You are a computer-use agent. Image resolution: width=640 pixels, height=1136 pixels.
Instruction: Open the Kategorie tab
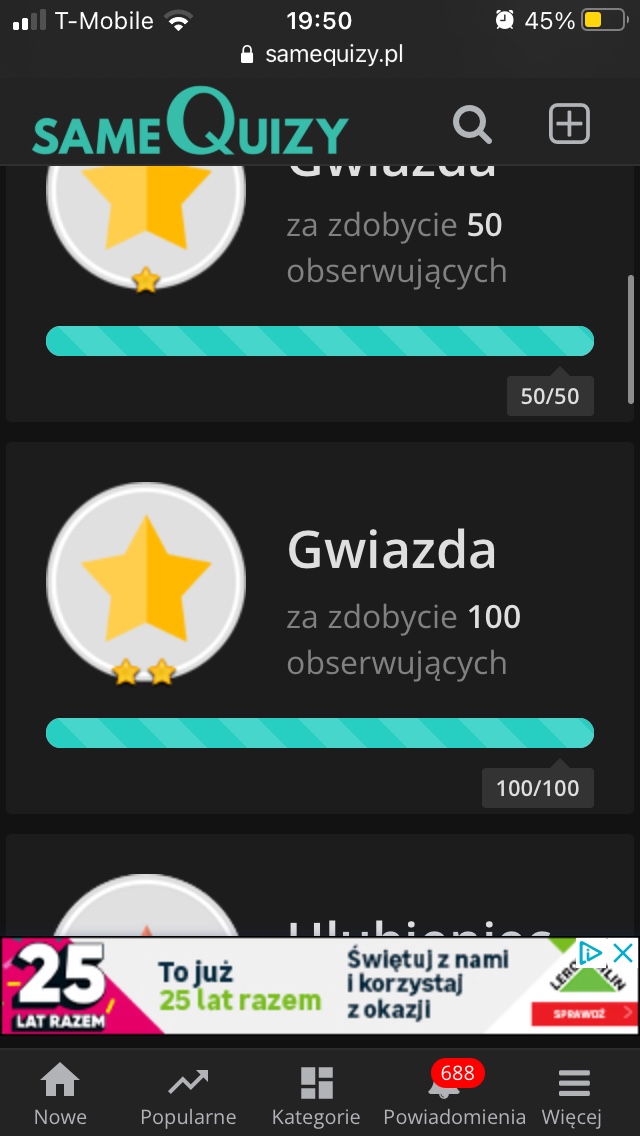(x=316, y=1096)
